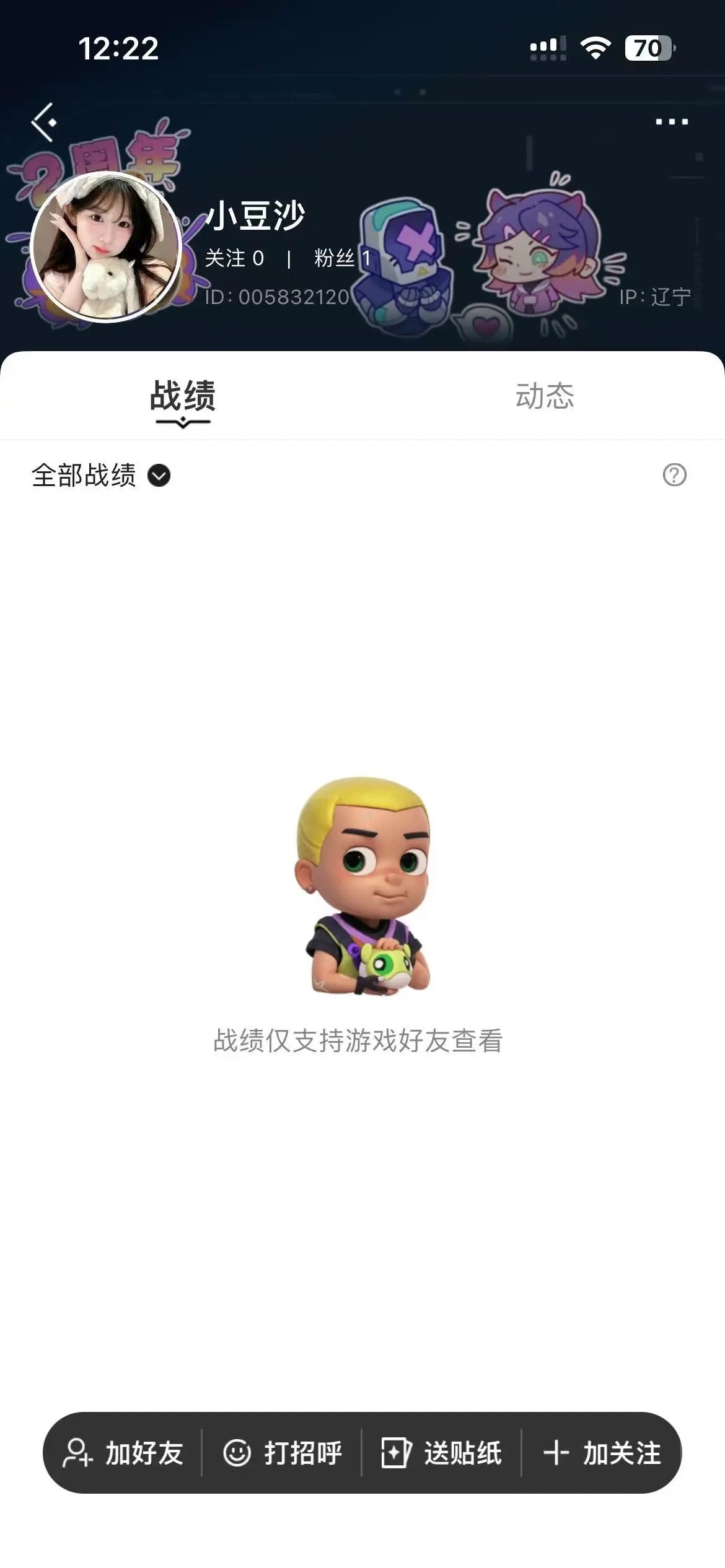
Task: Say hello with 打招呼
Action: pos(282,1453)
